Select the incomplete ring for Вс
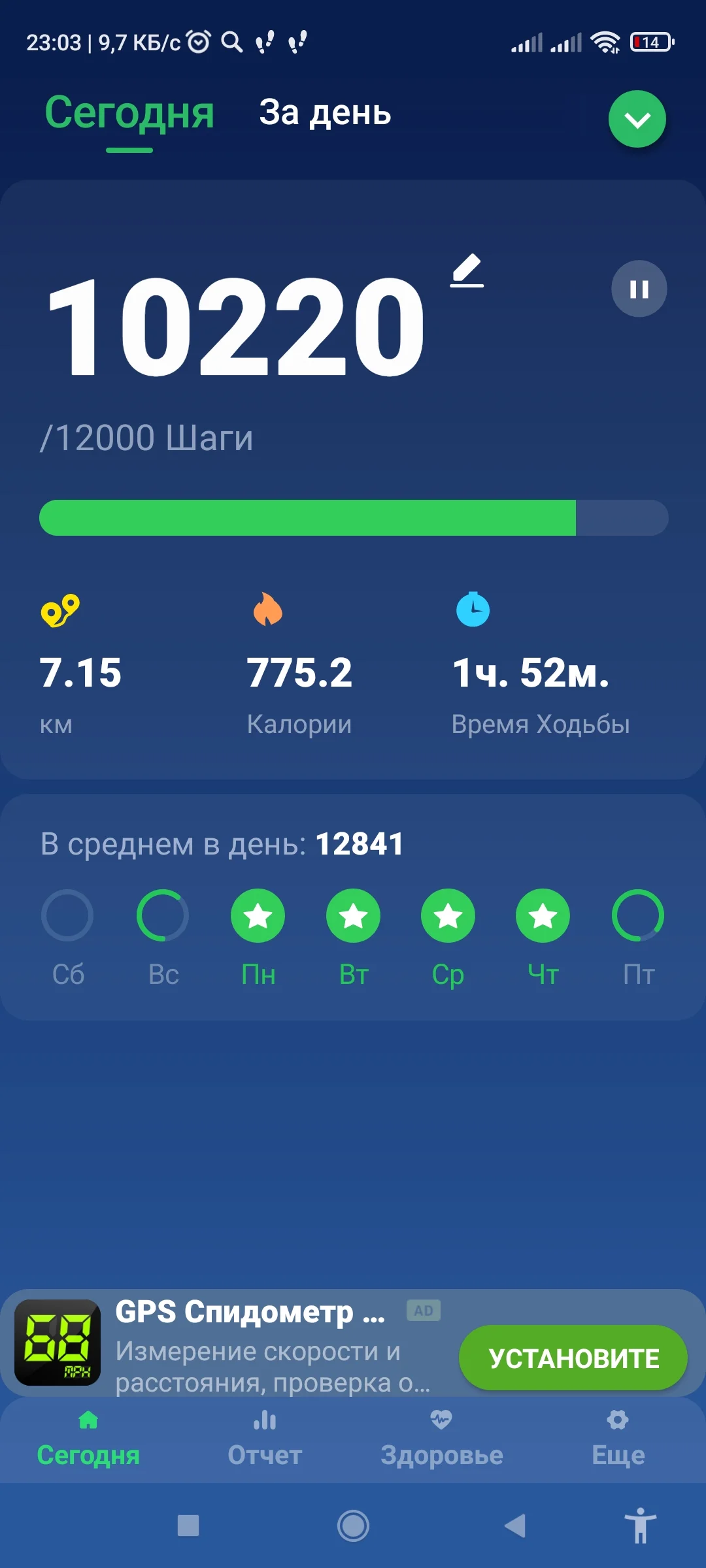This screenshot has width=706, height=1568. point(163,916)
